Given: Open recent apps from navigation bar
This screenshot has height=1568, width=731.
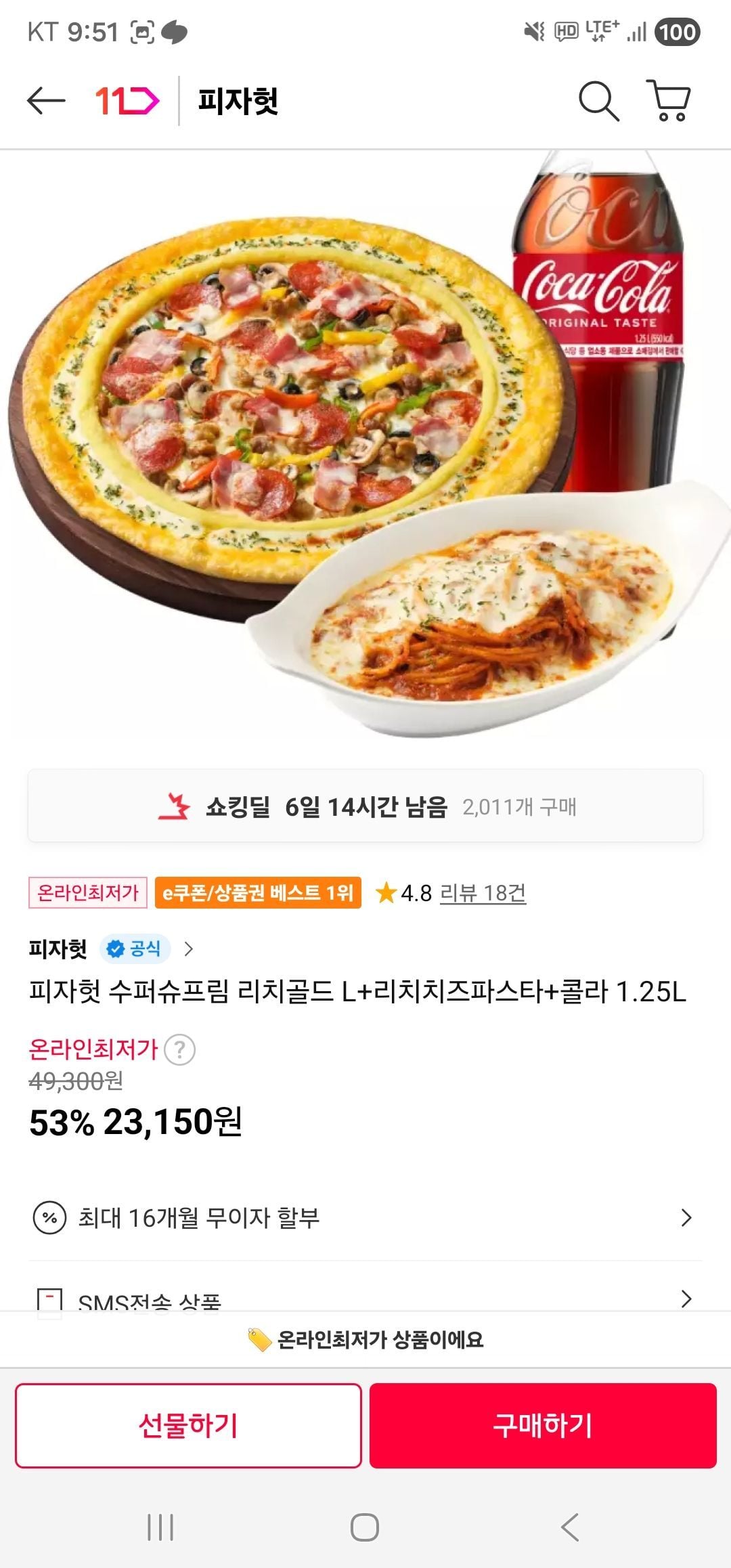Looking at the screenshot, I should 160,1527.
